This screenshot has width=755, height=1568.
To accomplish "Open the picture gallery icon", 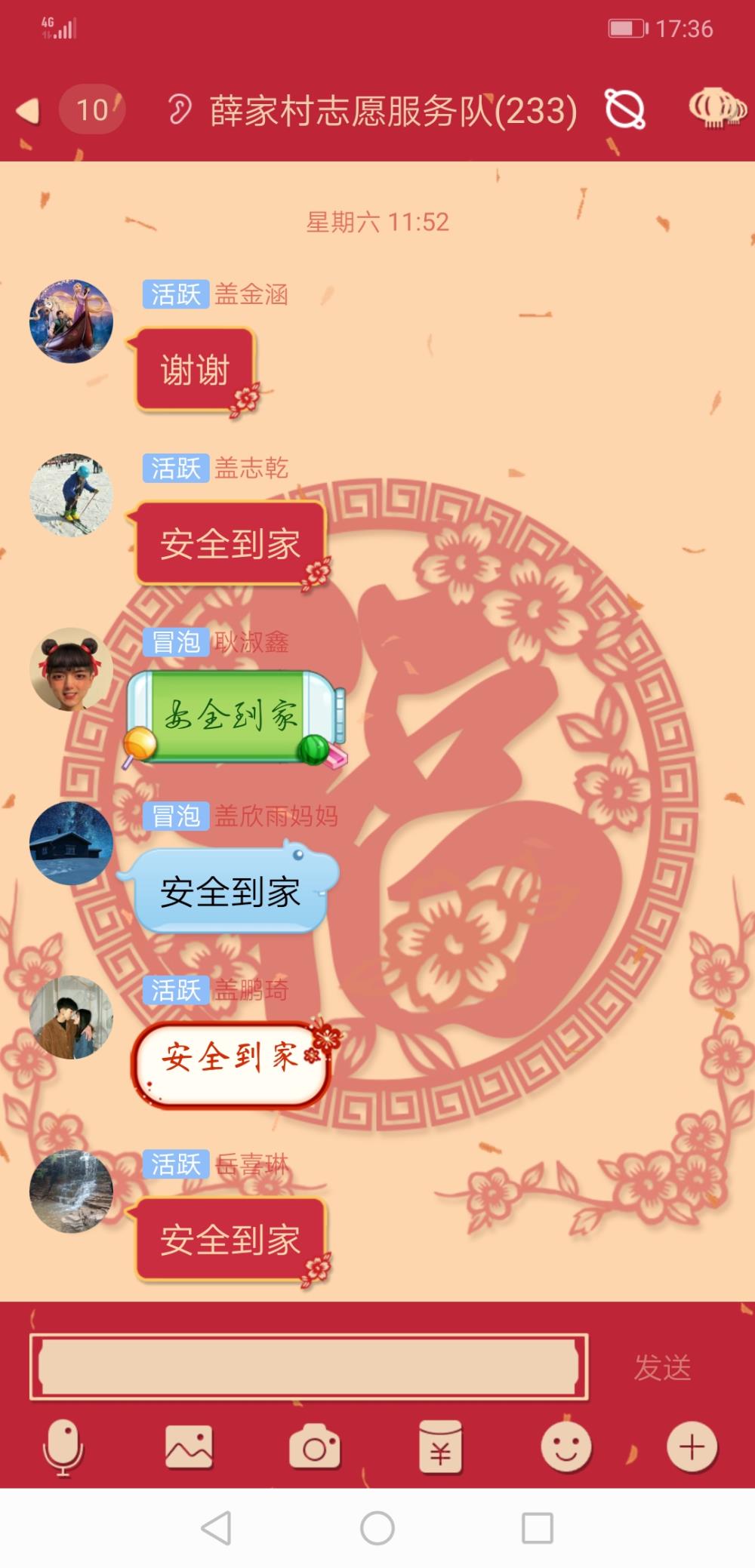I will point(189,1447).
